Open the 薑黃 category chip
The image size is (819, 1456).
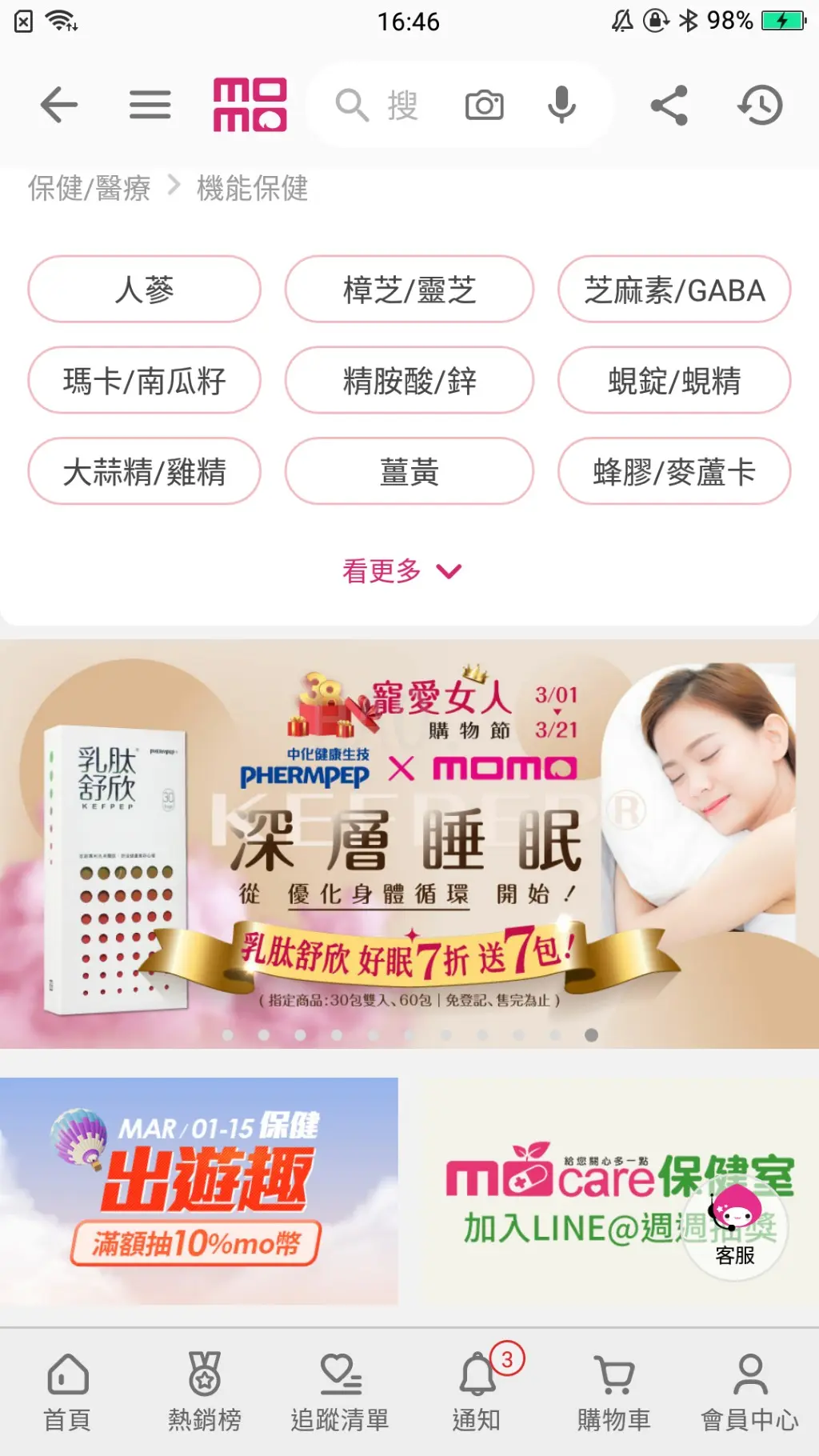pyautogui.click(x=409, y=471)
